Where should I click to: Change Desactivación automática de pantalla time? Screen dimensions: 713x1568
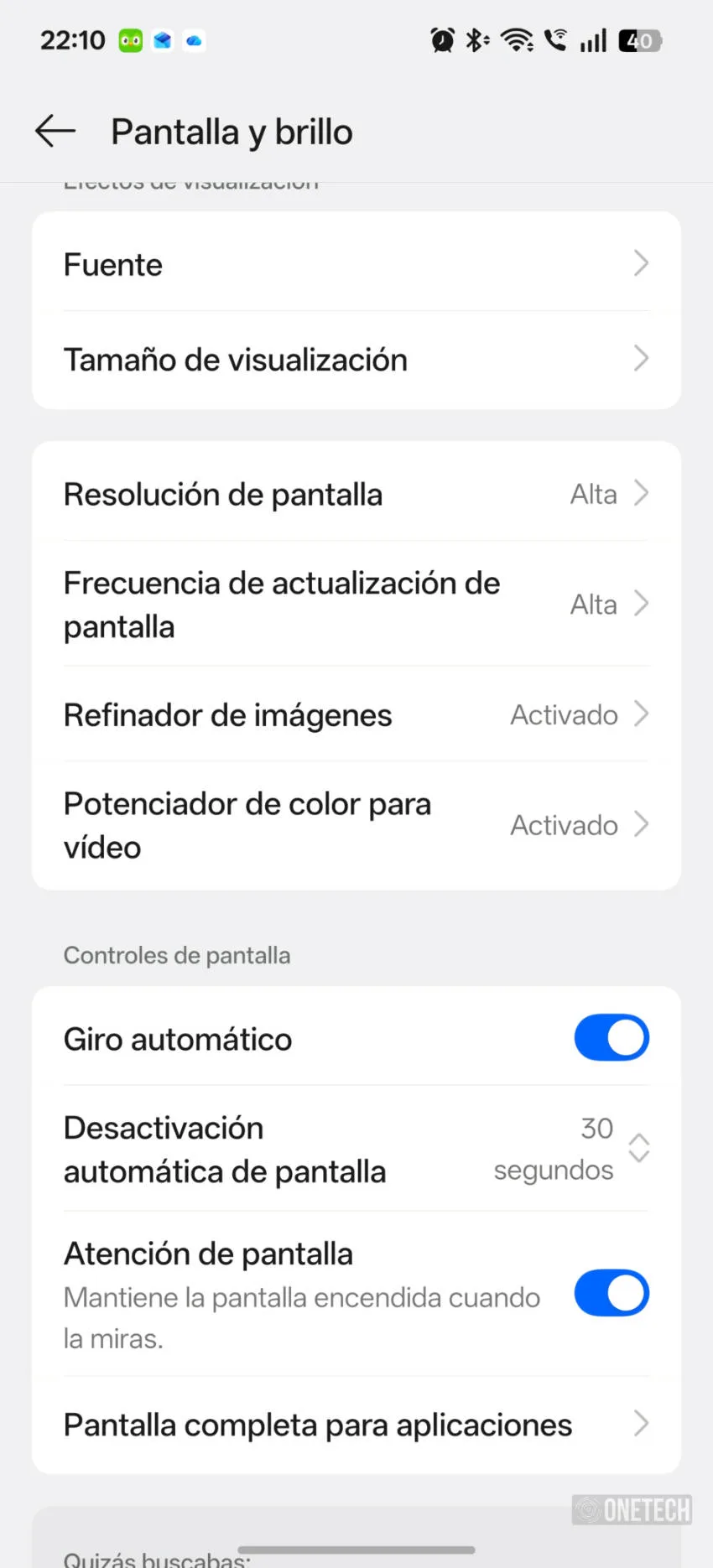click(x=356, y=1149)
